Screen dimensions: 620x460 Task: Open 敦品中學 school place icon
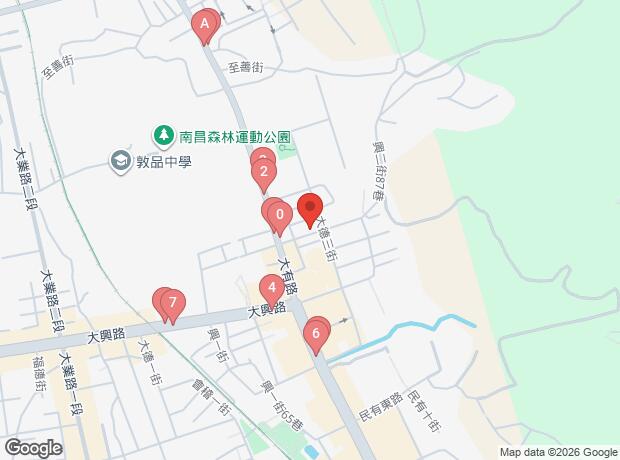[121, 161]
